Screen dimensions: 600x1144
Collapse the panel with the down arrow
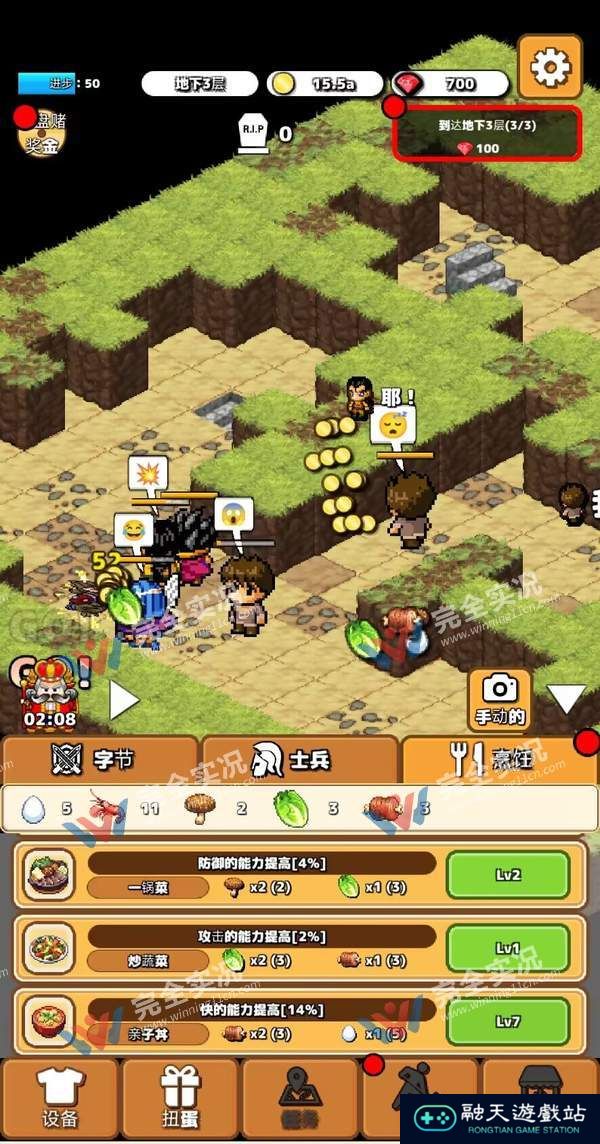tap(566, 699)
